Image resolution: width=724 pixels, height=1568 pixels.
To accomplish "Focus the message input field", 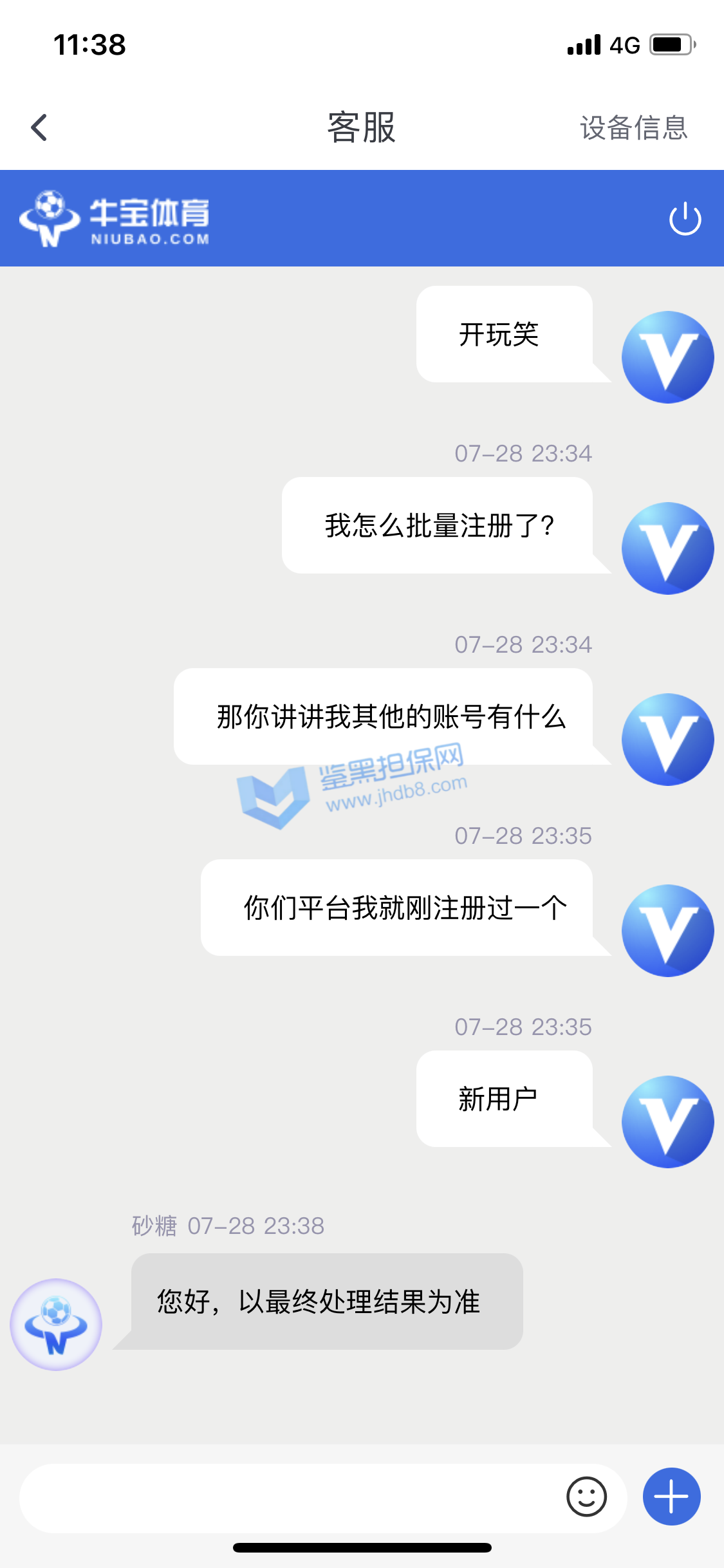I will pyautogui.click(x=290, y=1497).
